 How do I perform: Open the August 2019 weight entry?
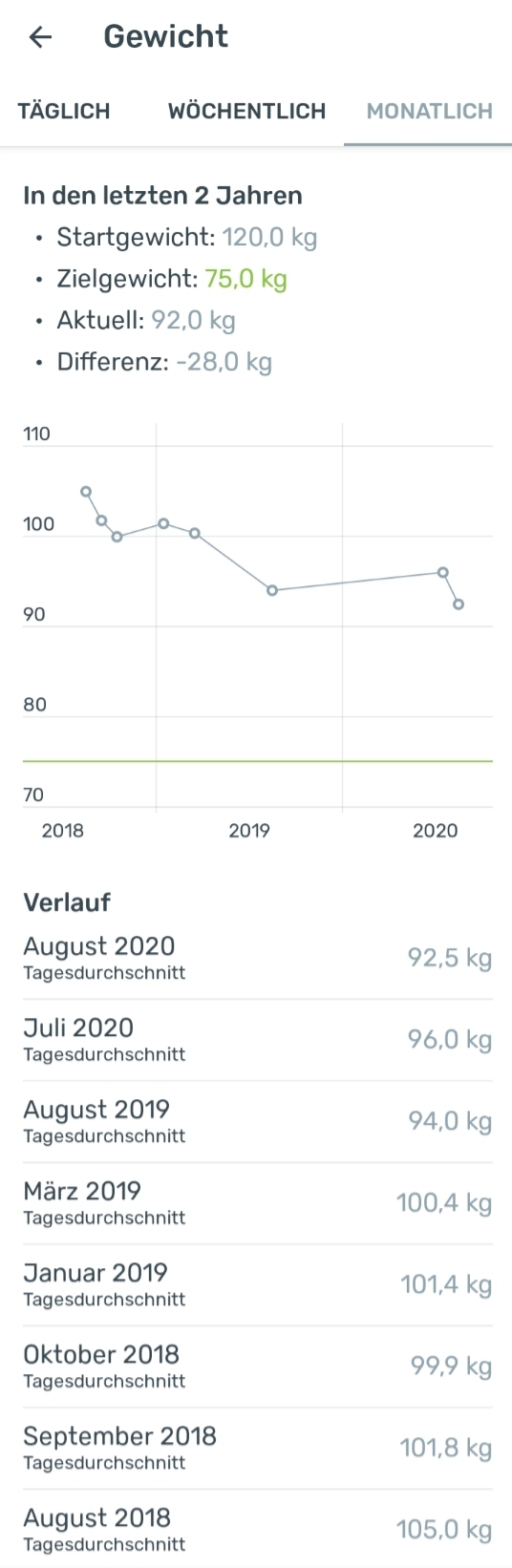point(256,1122)
